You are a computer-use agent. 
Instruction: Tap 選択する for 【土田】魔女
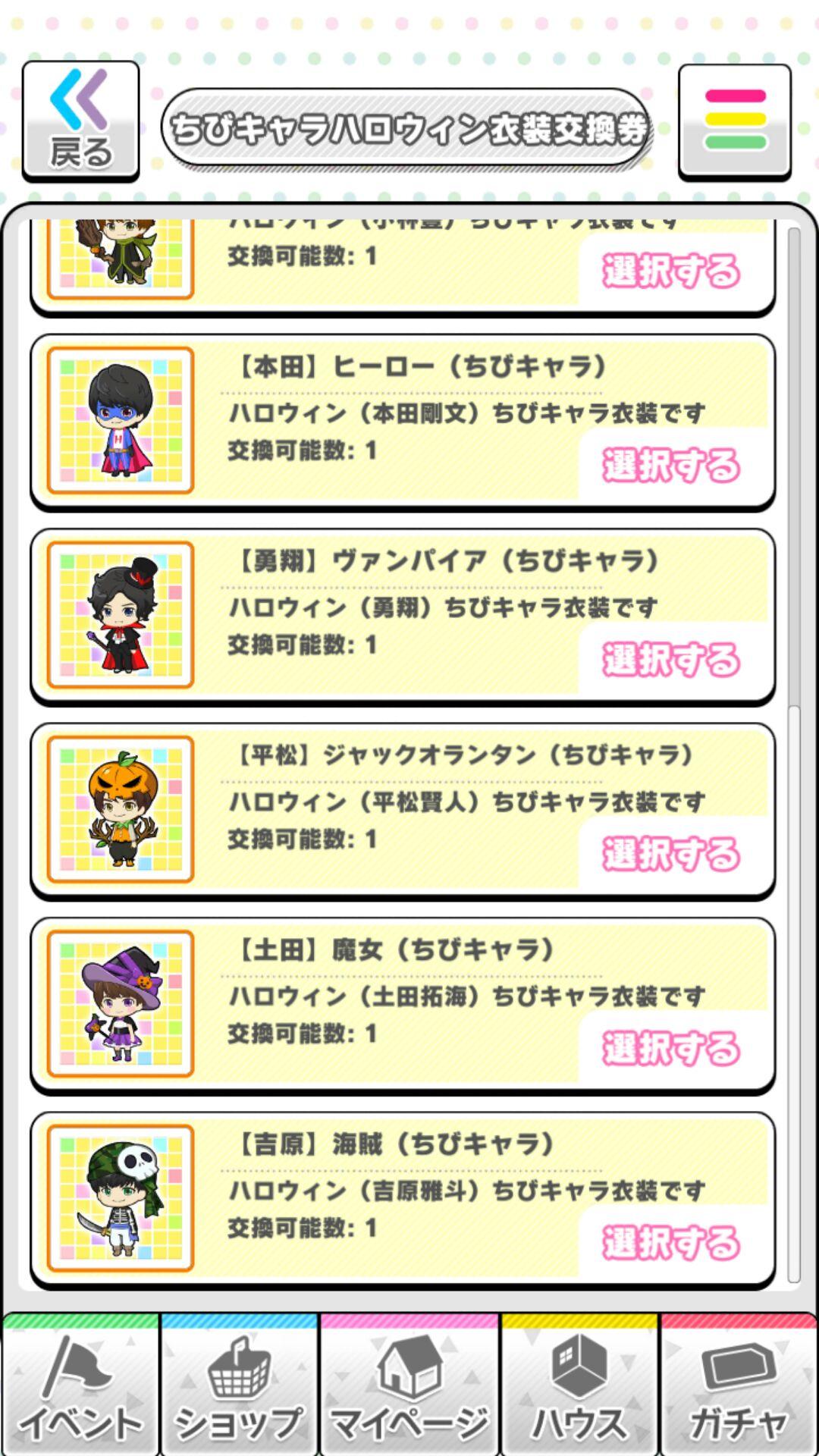tap(671, 1048)
